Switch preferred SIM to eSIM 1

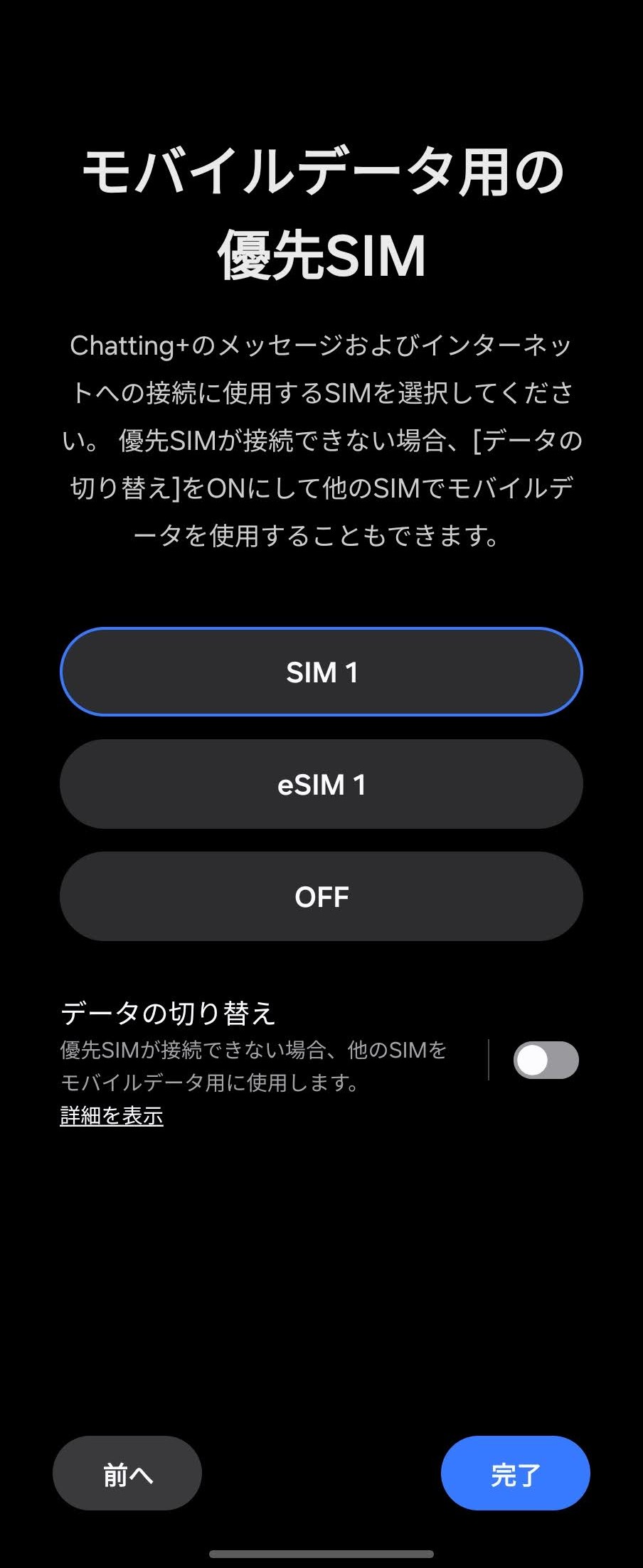point(321,784)
